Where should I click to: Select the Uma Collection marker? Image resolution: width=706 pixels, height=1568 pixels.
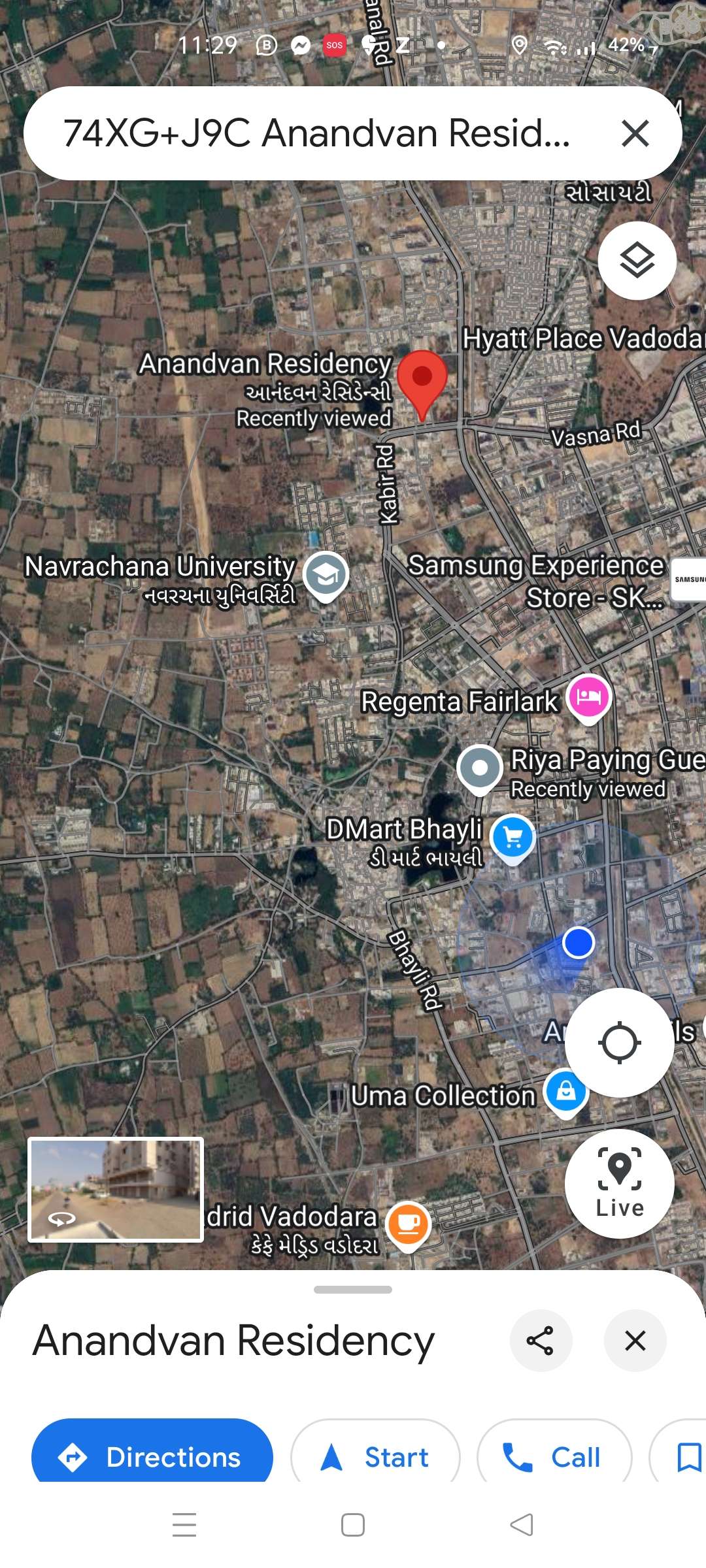coord(566,1091)
